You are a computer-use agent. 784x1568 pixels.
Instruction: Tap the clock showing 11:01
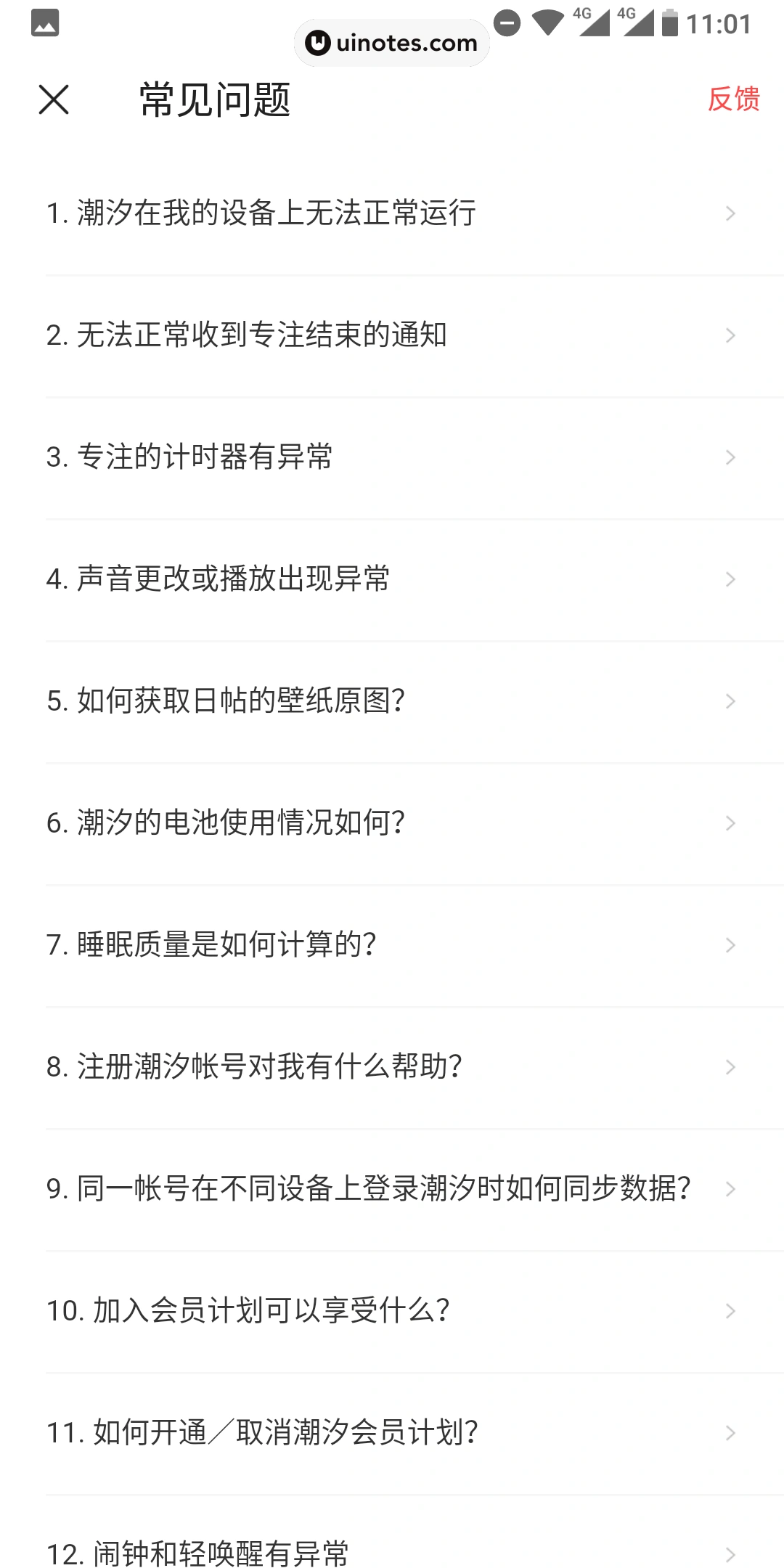click(x=719, y=24)
